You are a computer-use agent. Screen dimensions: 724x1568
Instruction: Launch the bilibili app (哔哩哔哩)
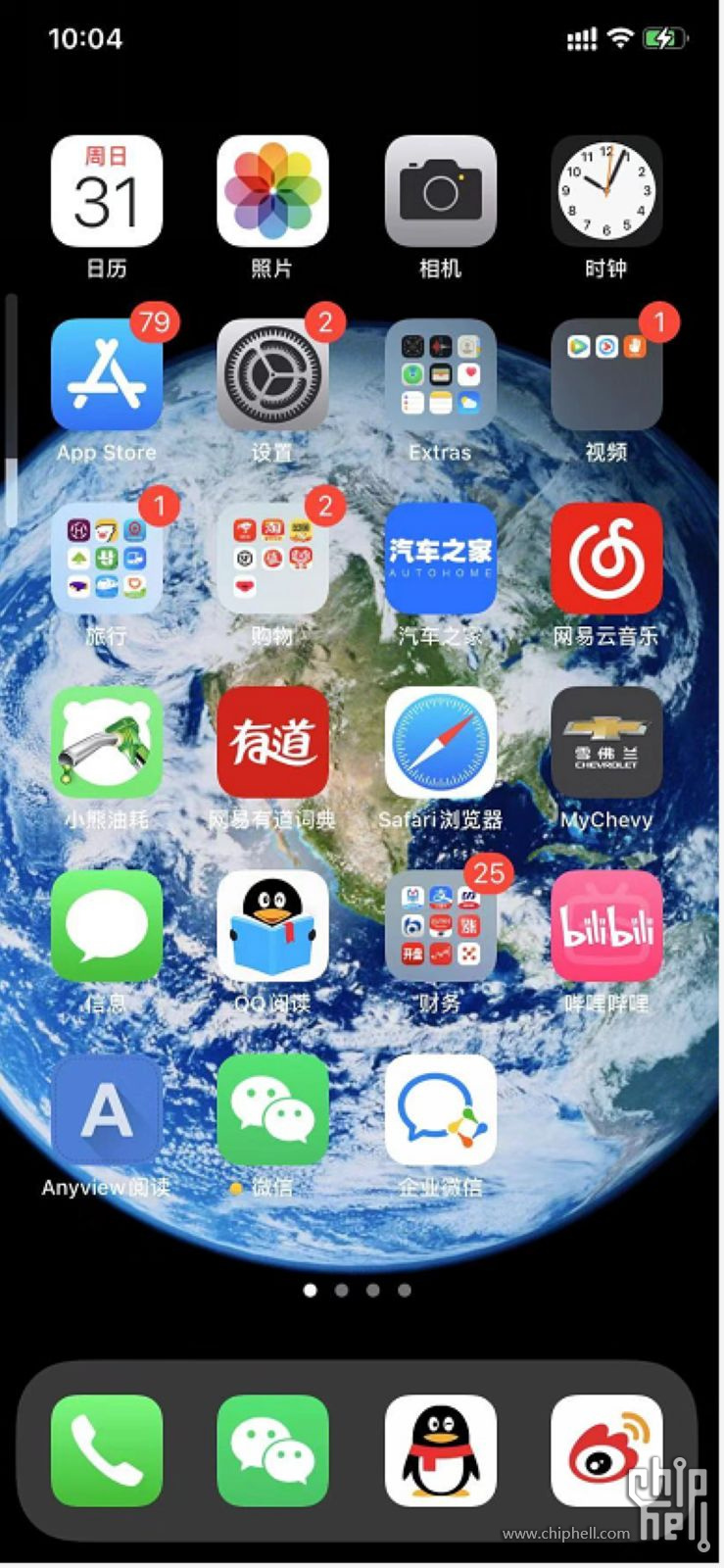click(606, 926)
